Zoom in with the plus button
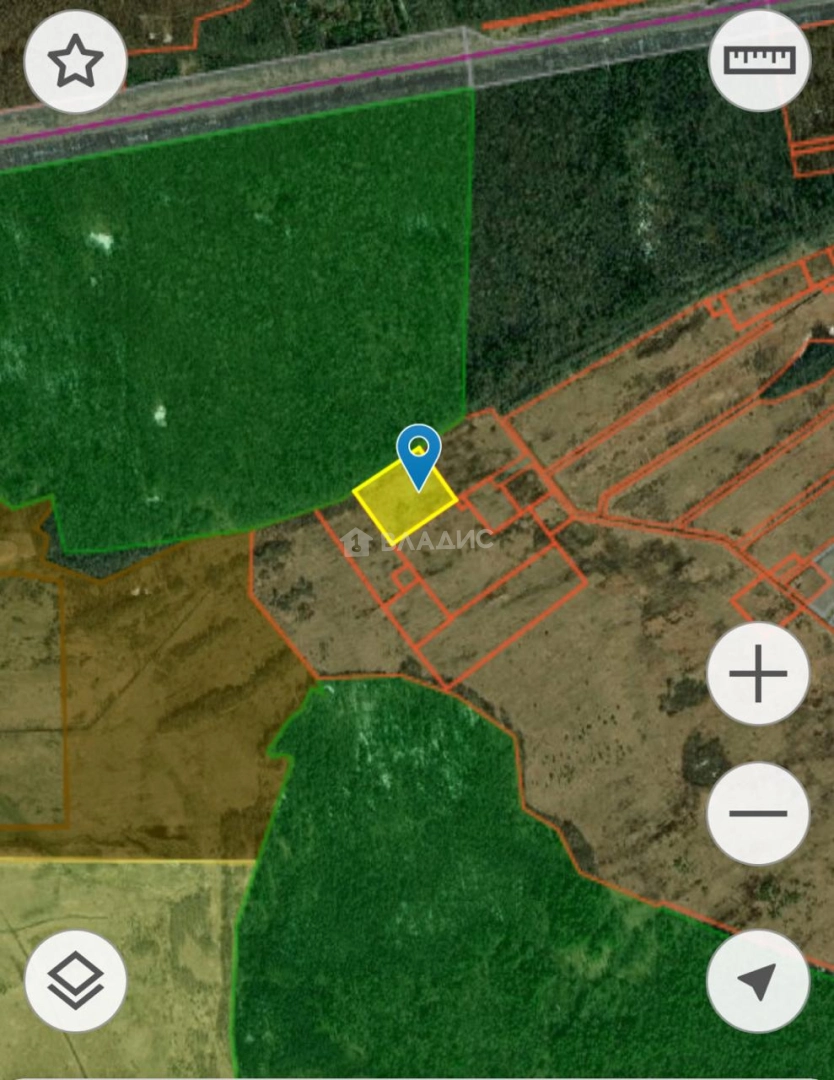Image resolution: width=834 pixels, height=1080 pixels. [757, 674]
